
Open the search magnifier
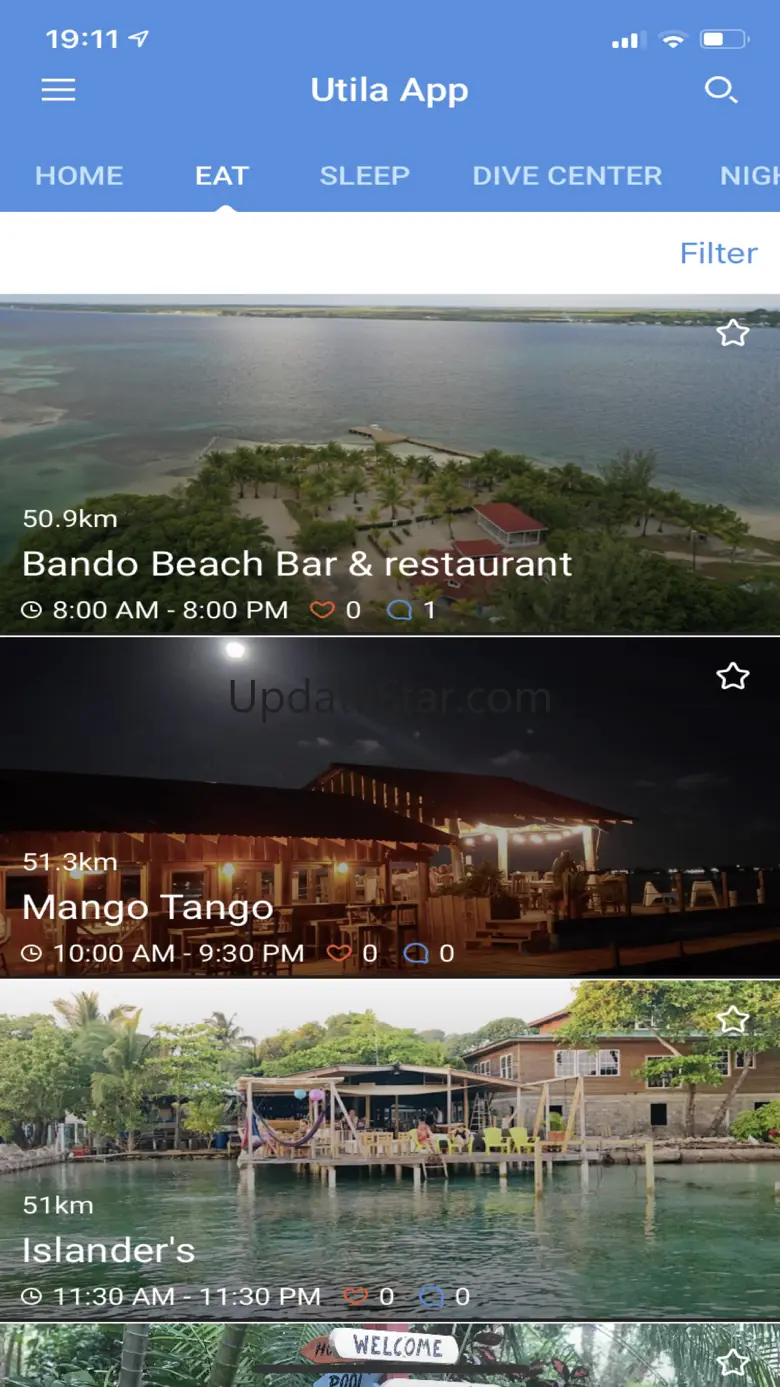coord(720,91)
